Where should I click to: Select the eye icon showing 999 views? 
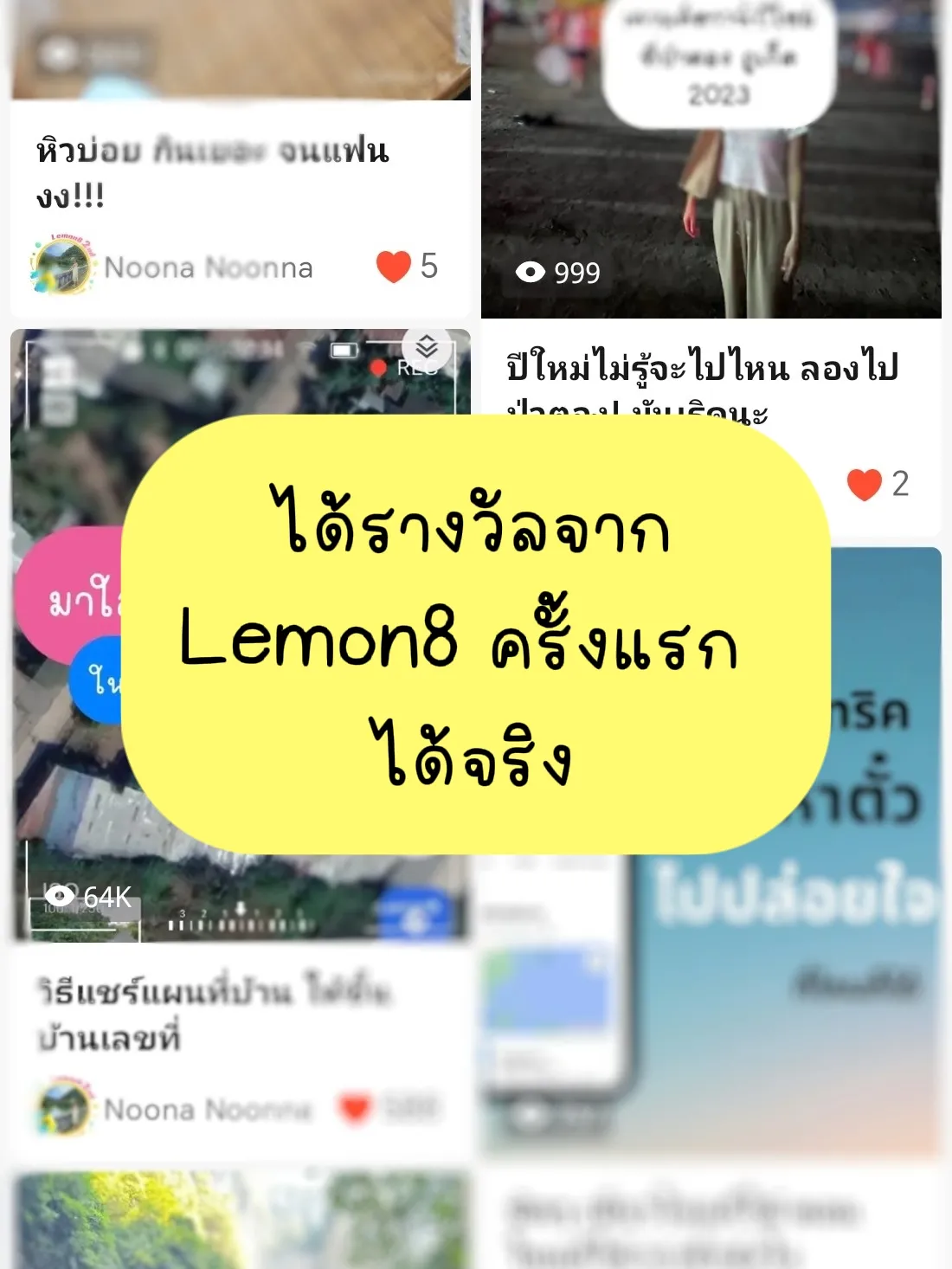click(x=530, y=271)
